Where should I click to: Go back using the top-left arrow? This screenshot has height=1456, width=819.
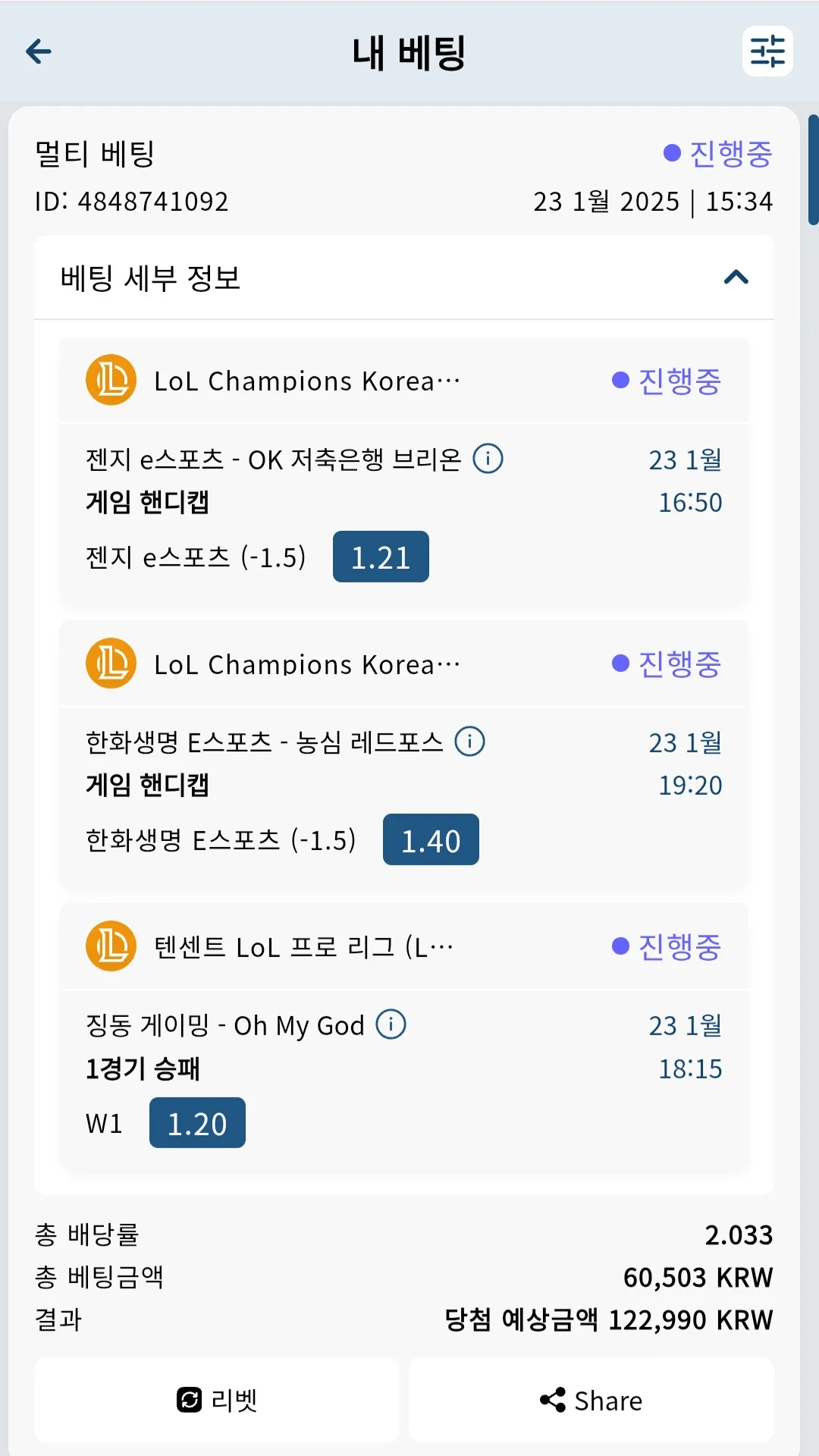pyautogui.click(x=39, y=52)
